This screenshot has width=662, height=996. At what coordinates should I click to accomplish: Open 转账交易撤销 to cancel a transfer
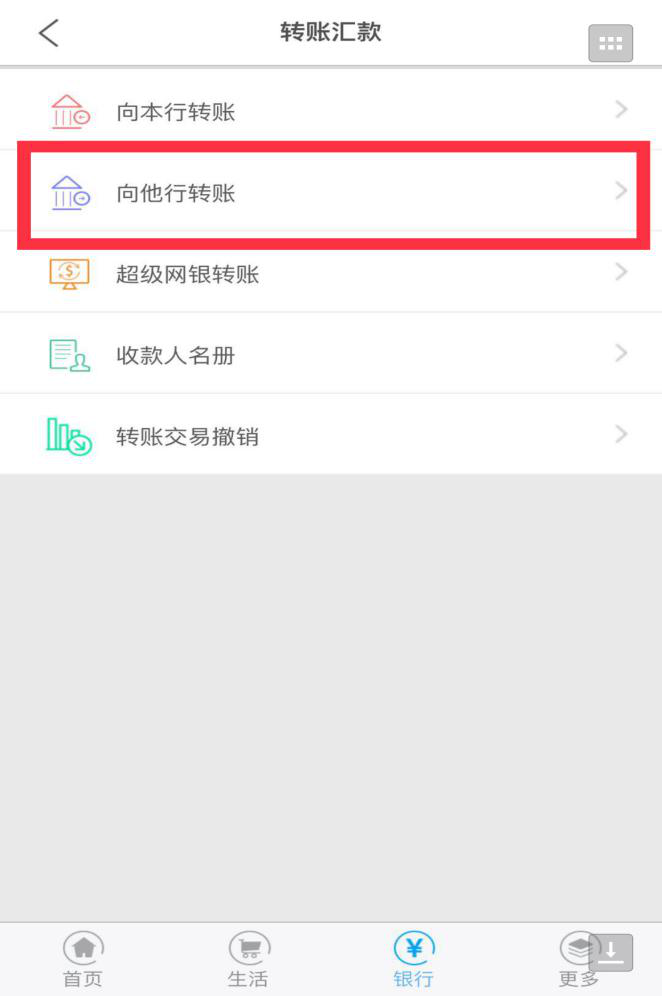pos(330,435)
